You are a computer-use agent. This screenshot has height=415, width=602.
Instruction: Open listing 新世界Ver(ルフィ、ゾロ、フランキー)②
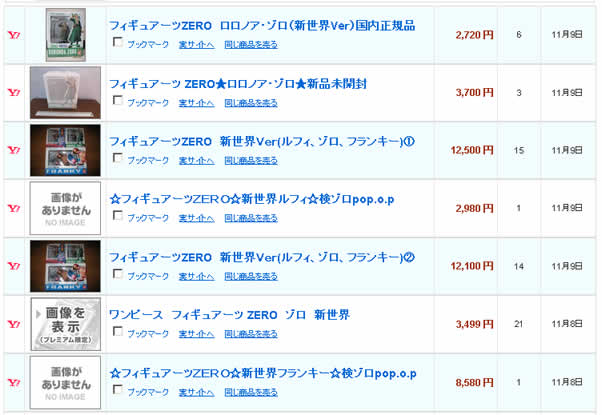[261, 257]
